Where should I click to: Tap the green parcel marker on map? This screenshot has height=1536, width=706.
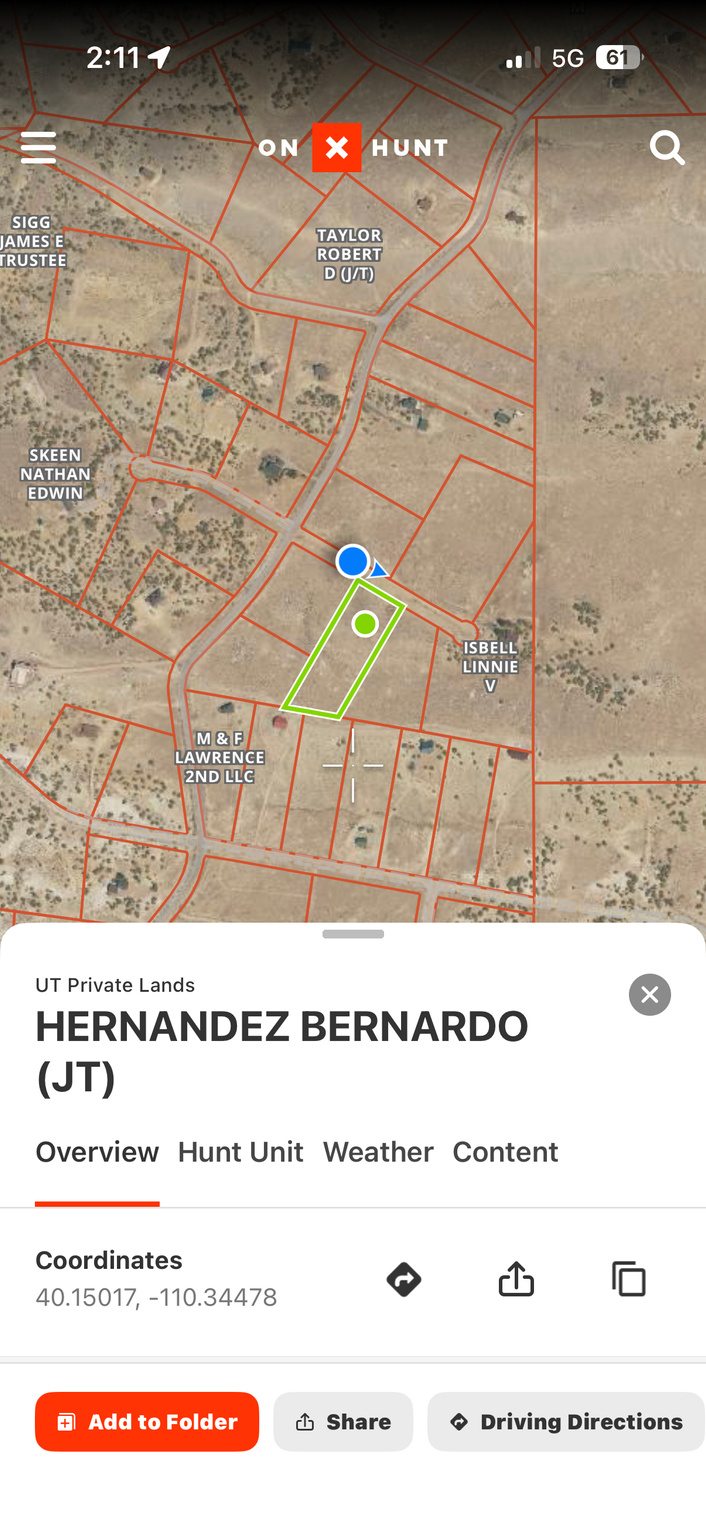pos(365,624)
